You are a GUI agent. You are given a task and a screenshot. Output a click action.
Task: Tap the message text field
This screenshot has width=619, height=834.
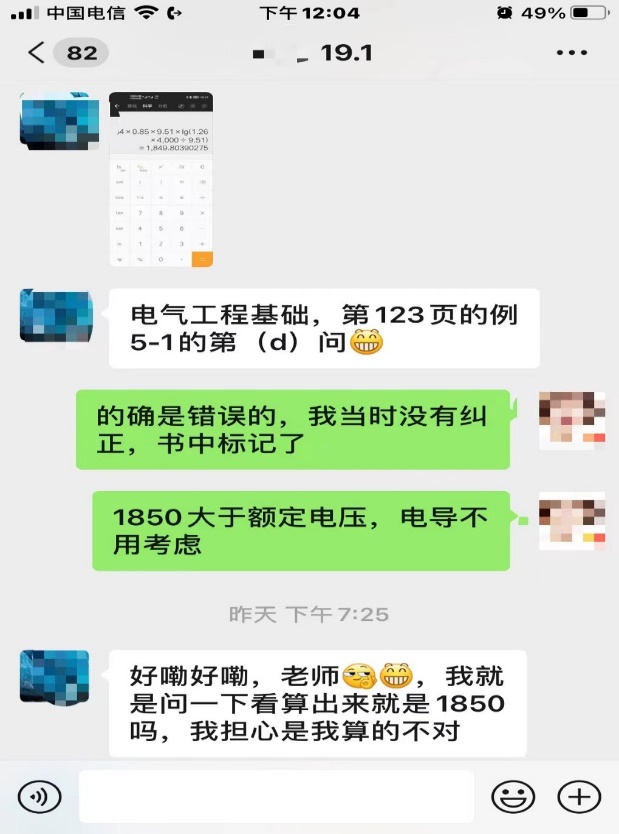[275, 796]
